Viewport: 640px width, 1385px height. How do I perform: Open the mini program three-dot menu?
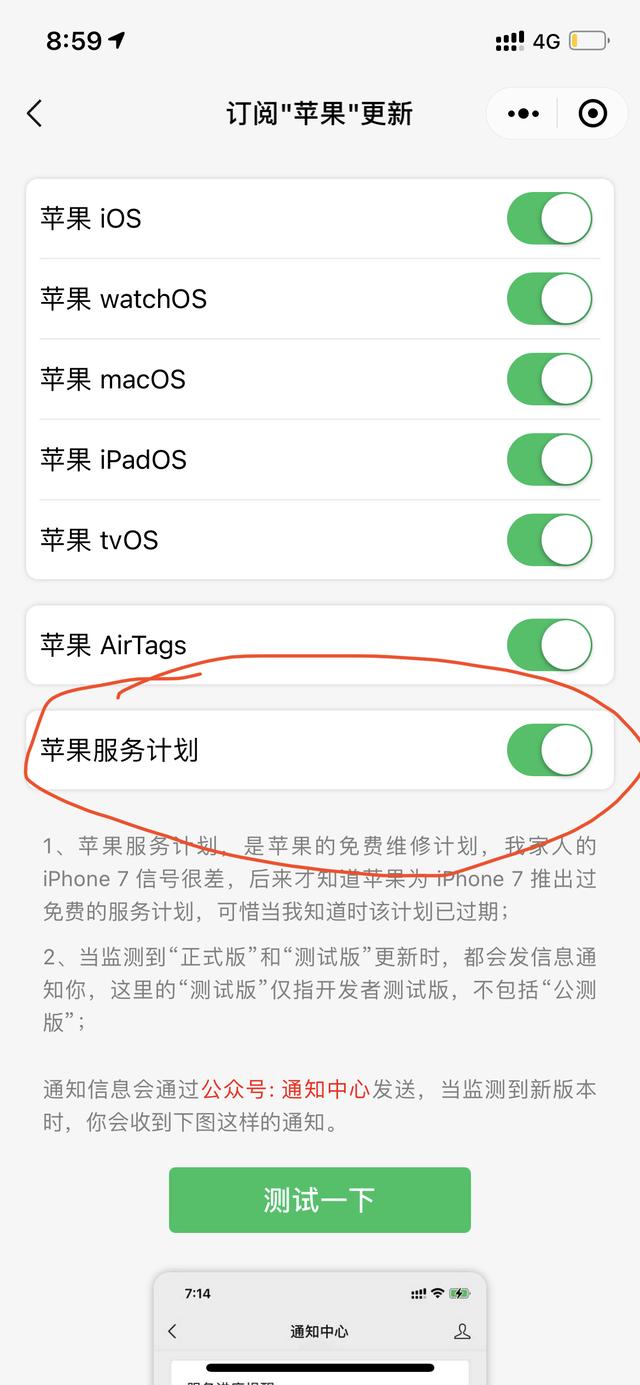(523, 114)
